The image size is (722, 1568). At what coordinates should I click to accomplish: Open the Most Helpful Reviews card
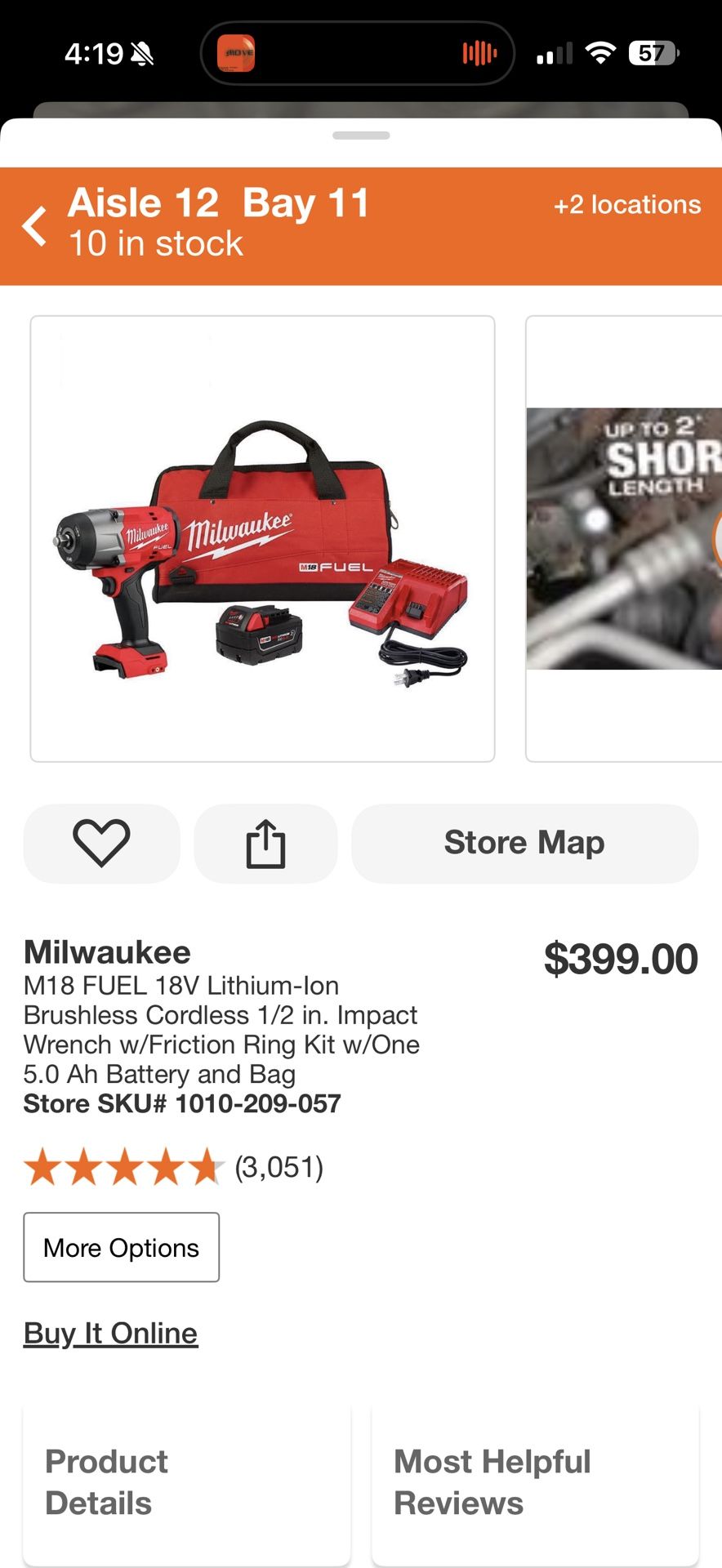coord(535,1482)
